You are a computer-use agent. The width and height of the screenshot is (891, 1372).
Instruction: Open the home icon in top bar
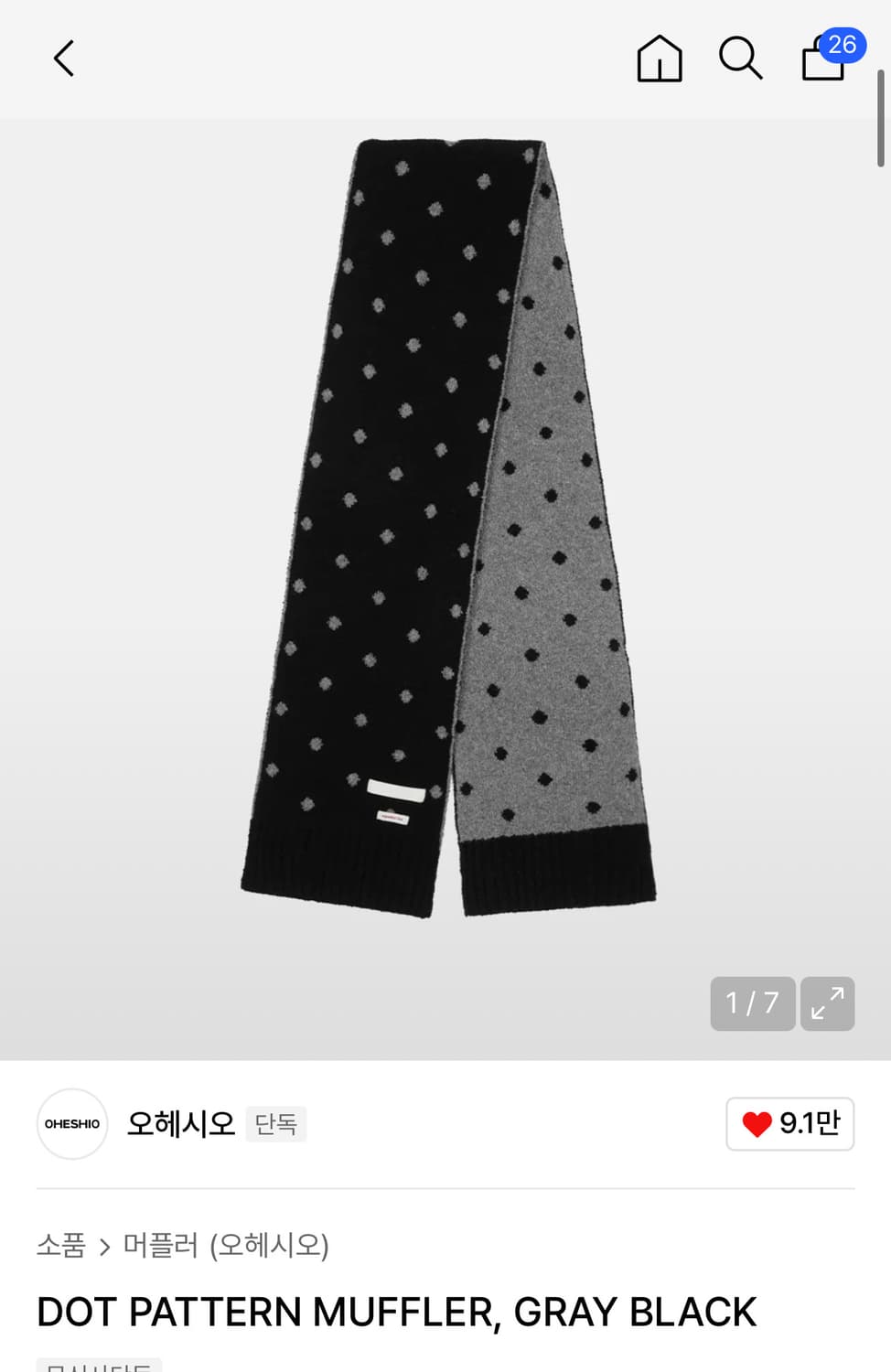coord(659,58)
